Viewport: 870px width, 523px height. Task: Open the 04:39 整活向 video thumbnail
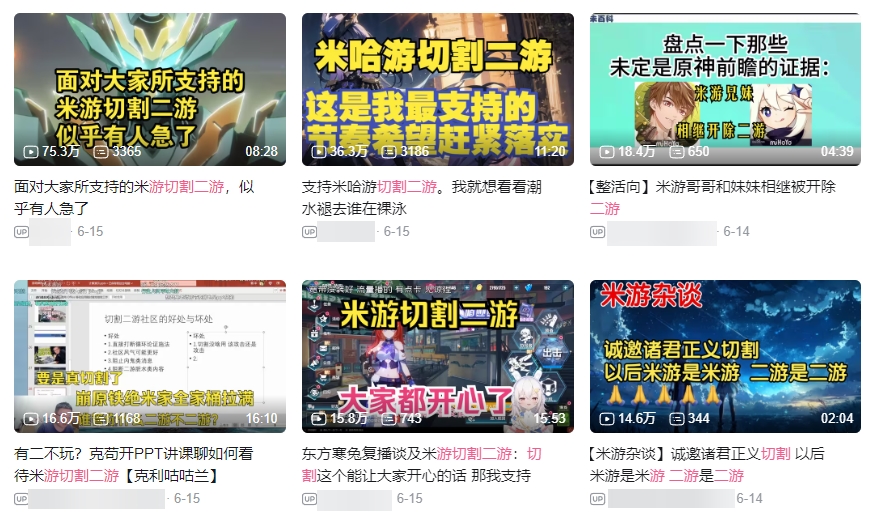pos(725,89)
